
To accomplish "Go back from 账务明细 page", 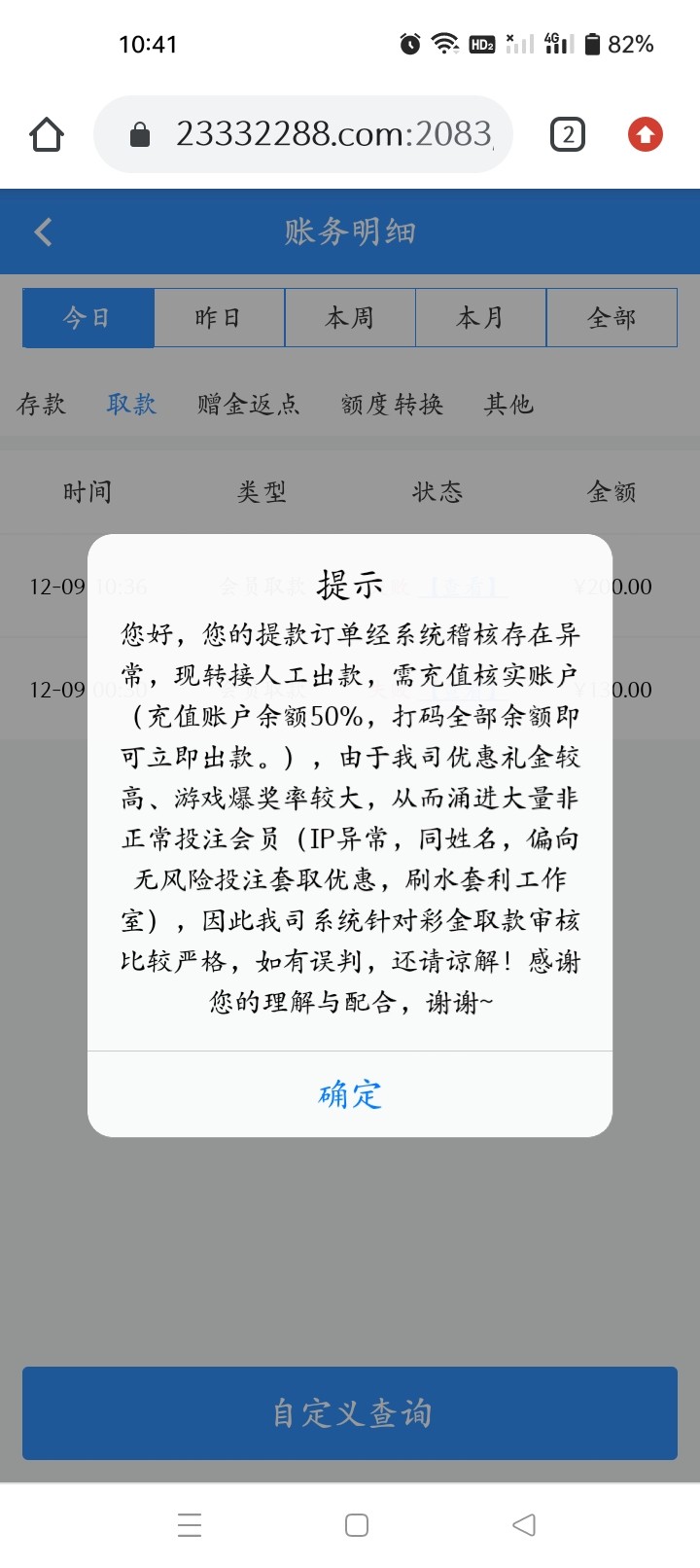I will tap(43, 232).
